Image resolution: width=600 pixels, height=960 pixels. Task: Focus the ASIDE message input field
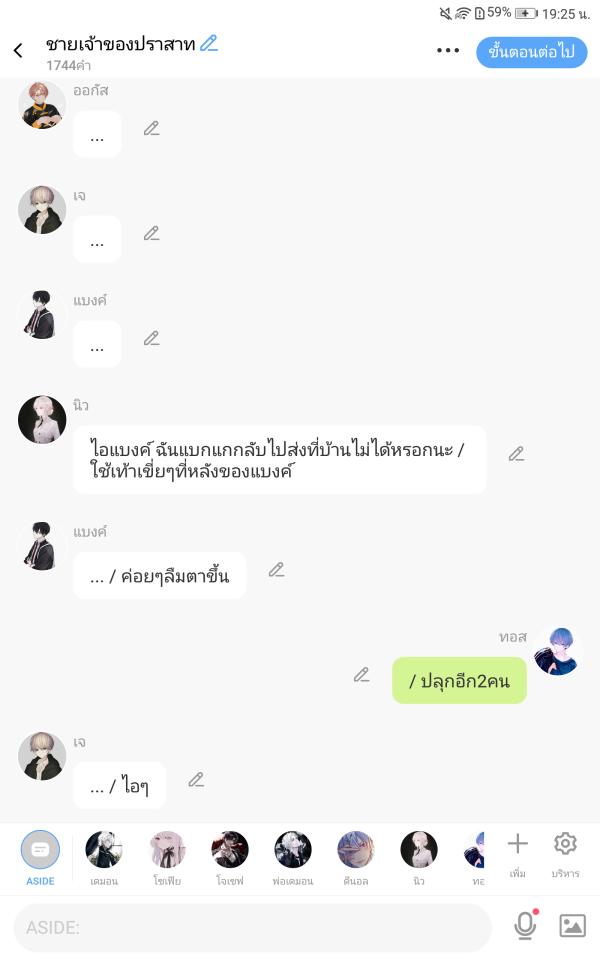point(250,927)
